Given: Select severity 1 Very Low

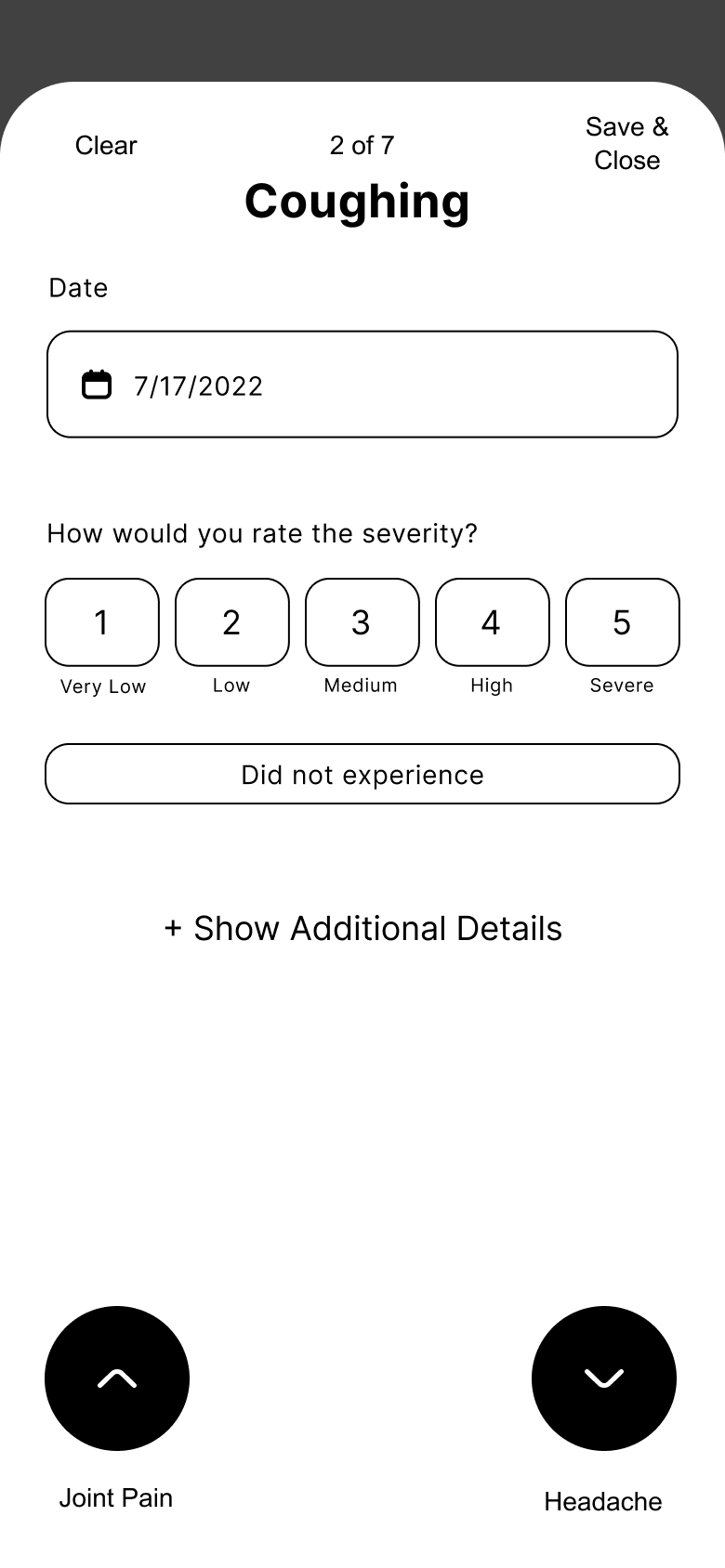Looking at the screenshot, I should (x=102, y=622).
